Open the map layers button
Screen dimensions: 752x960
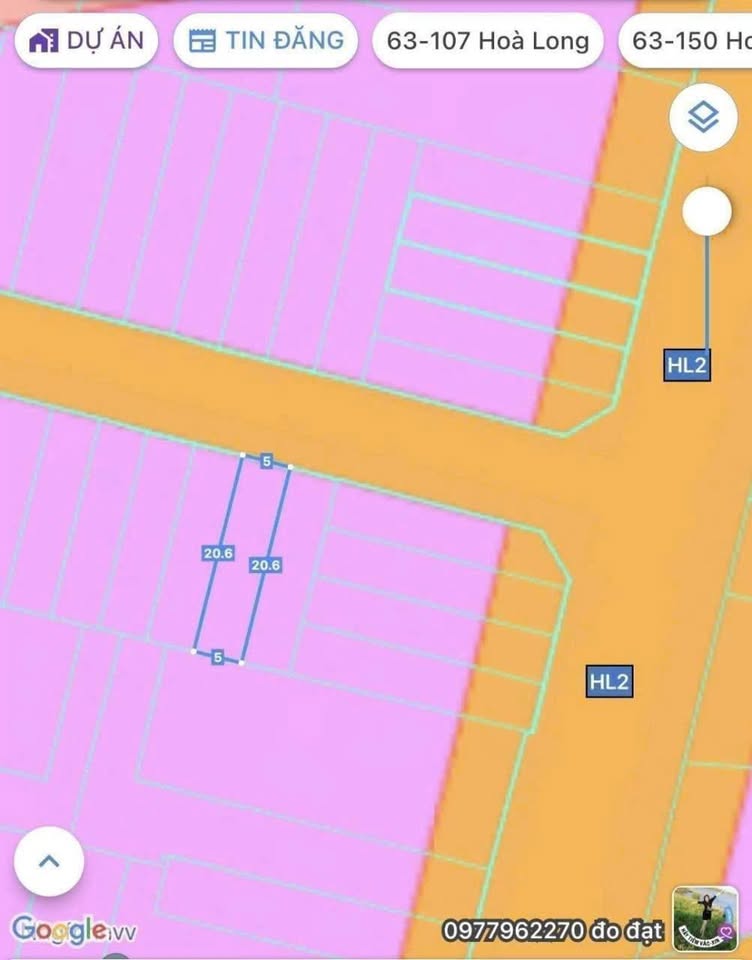tap(705, 118)
